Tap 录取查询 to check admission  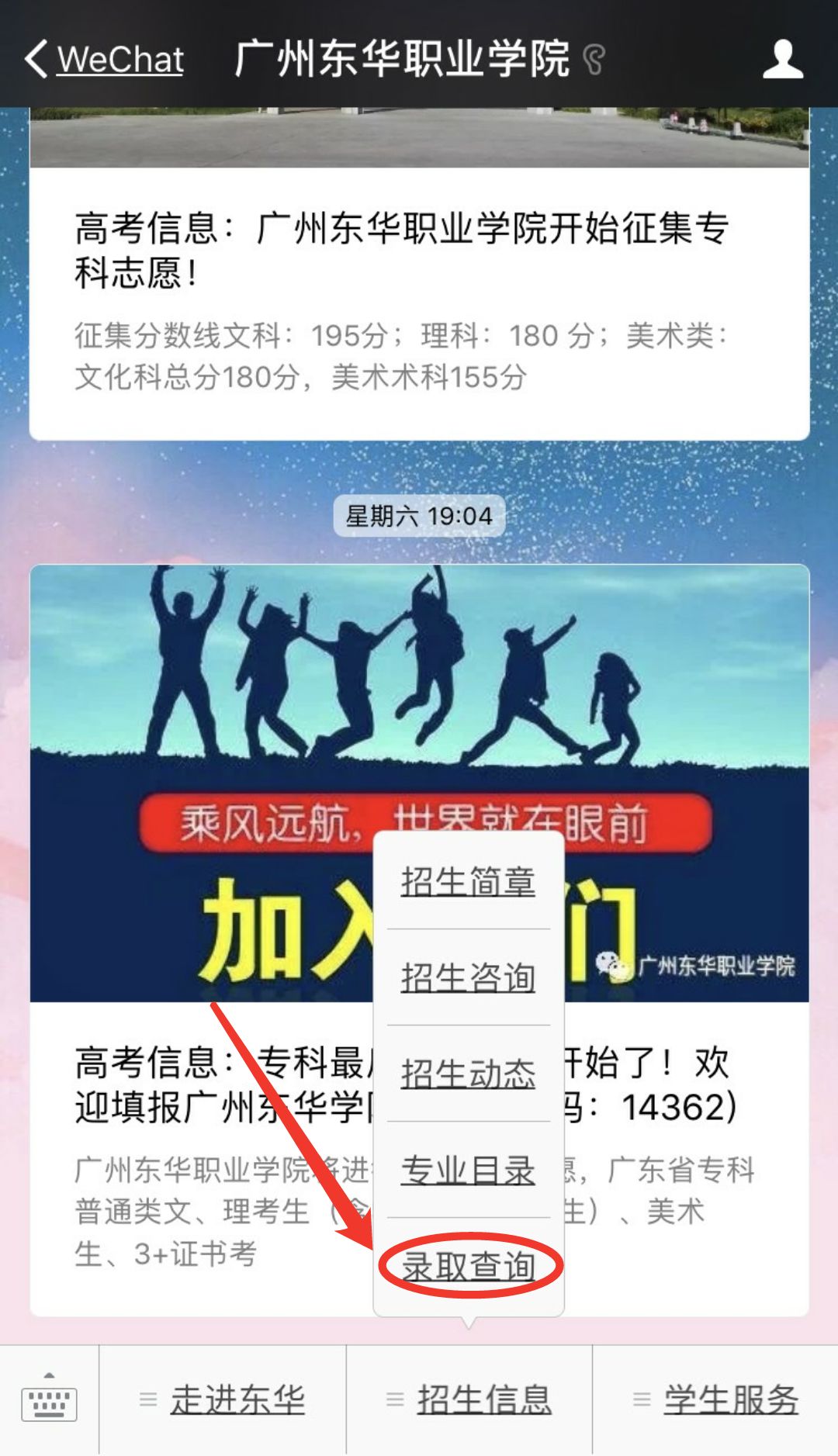pyautogui.click(x=468, y=1266)
